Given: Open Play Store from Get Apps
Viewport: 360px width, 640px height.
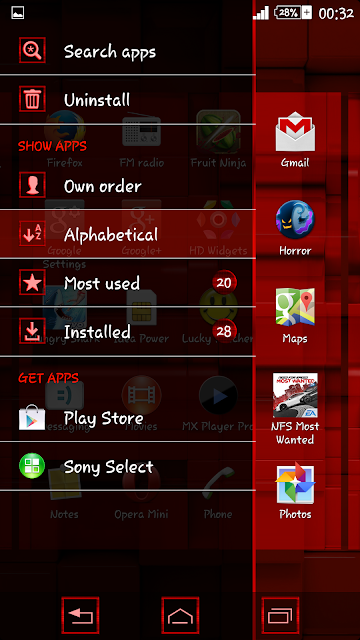Looking at the screenshot, I should coord(127,418).
